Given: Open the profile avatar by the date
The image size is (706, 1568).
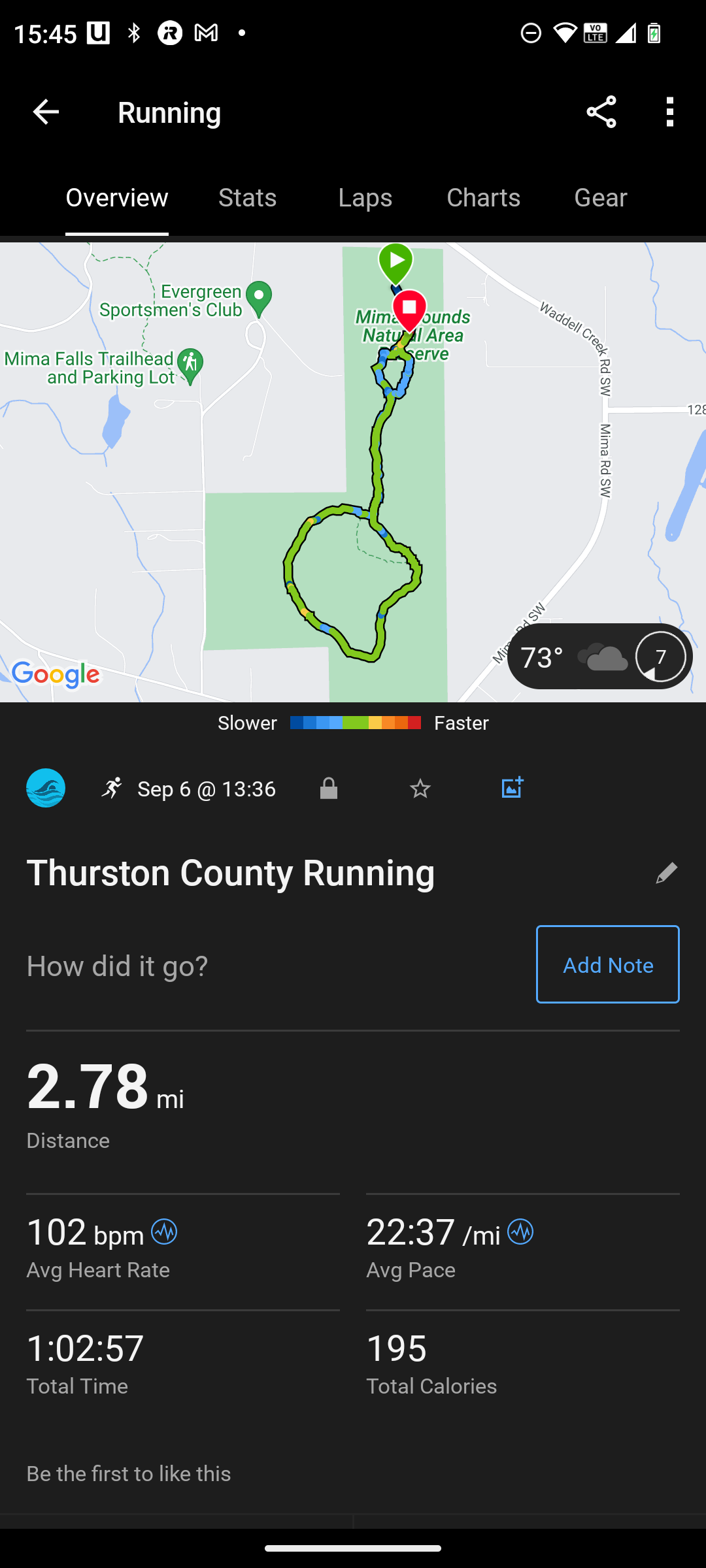Looking at the screenshot, I should (x=46, y=788).
